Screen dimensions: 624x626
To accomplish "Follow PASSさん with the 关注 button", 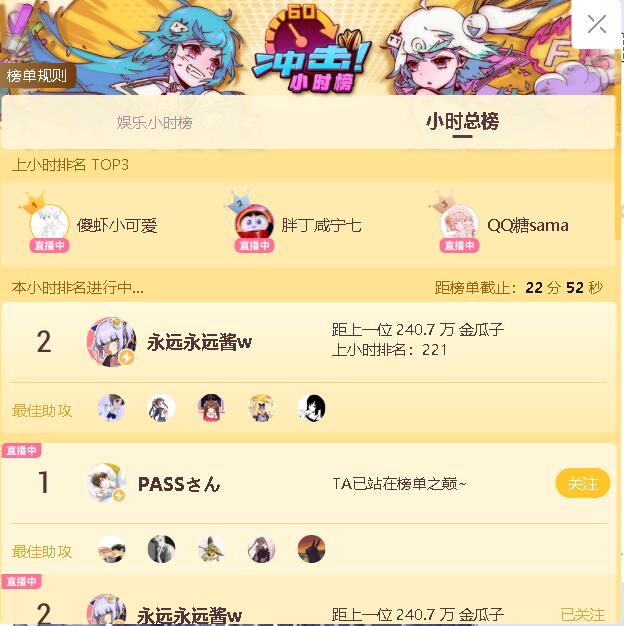I will 582,484.
